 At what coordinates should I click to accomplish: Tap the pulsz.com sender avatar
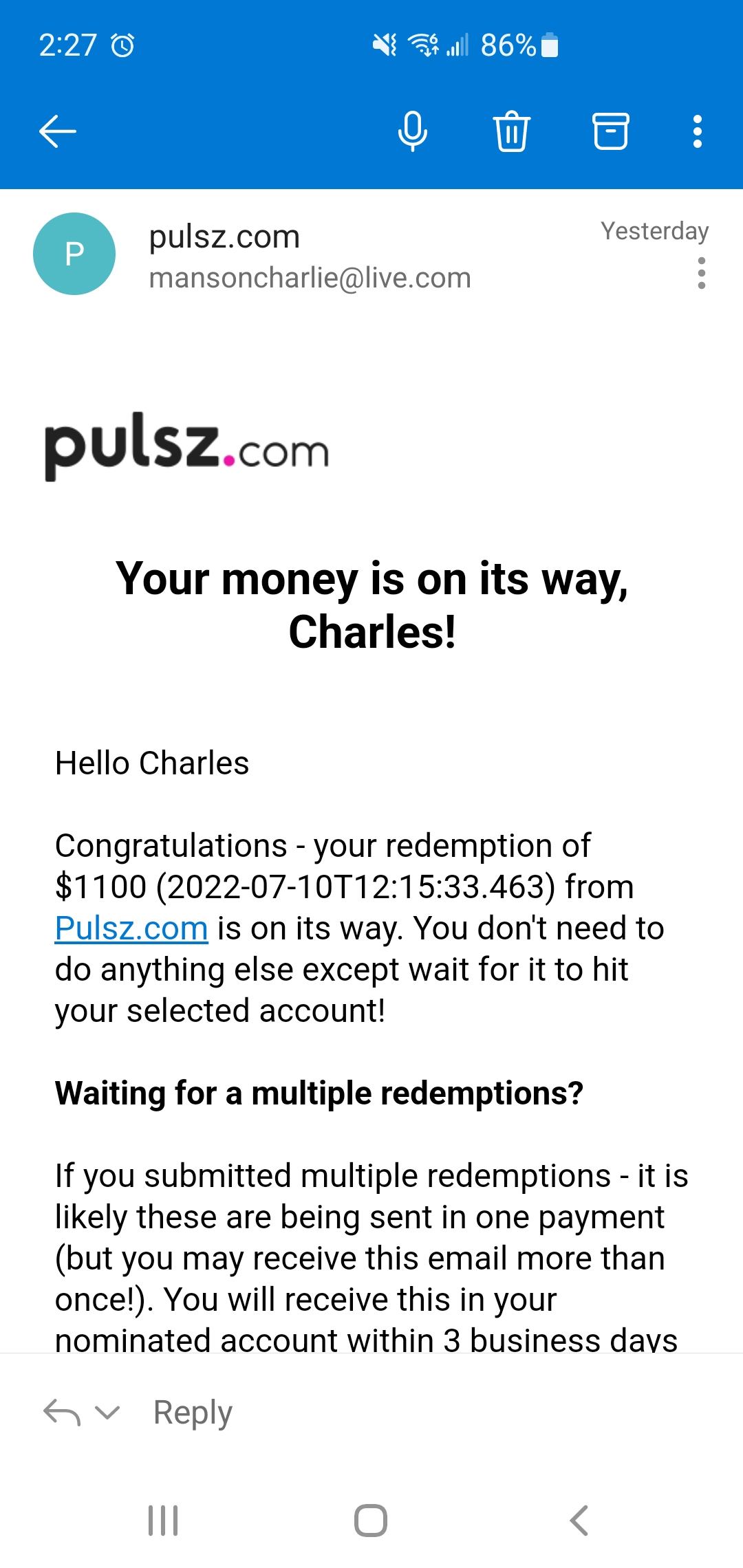(74, 254)
